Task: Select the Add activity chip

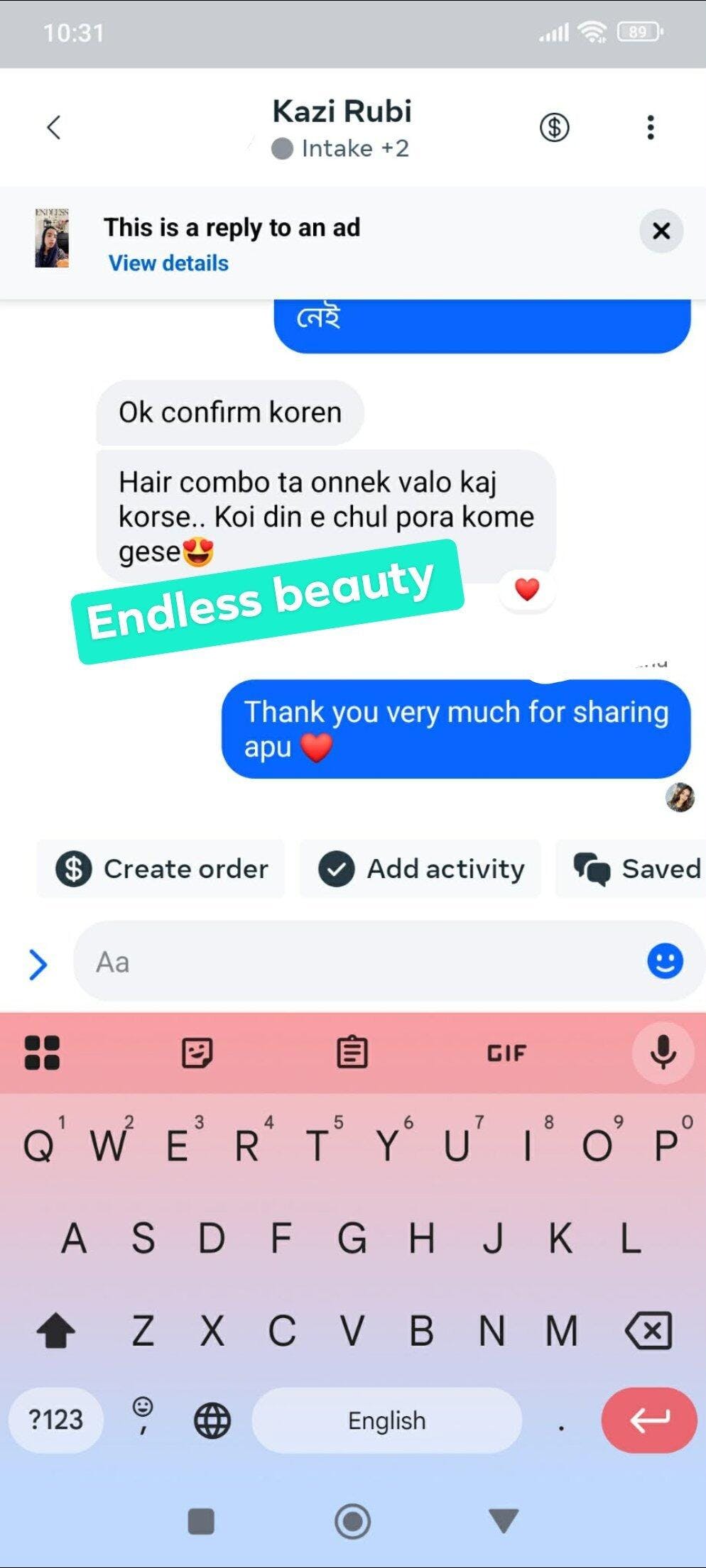Action: pos(421,869)
